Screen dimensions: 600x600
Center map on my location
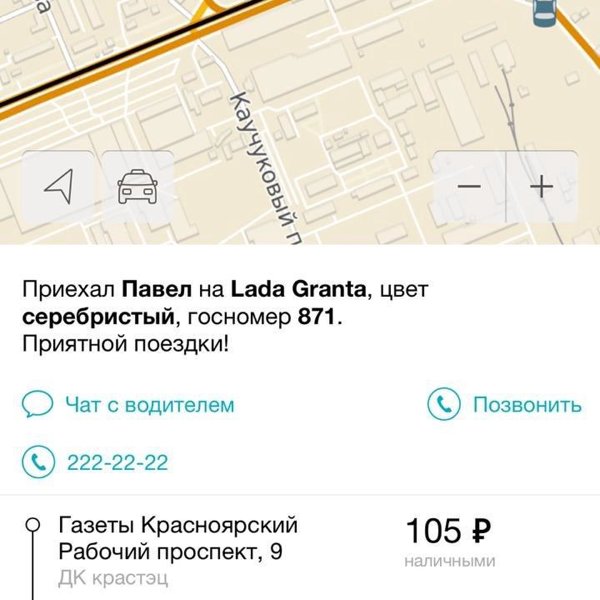point(58,187)
